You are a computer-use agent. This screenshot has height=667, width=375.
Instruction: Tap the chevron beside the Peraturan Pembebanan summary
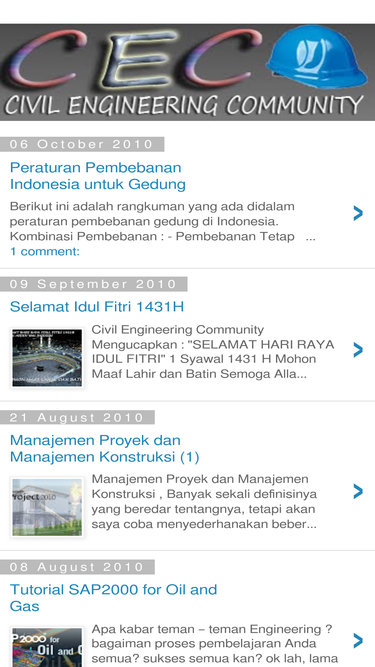[358, 213]
